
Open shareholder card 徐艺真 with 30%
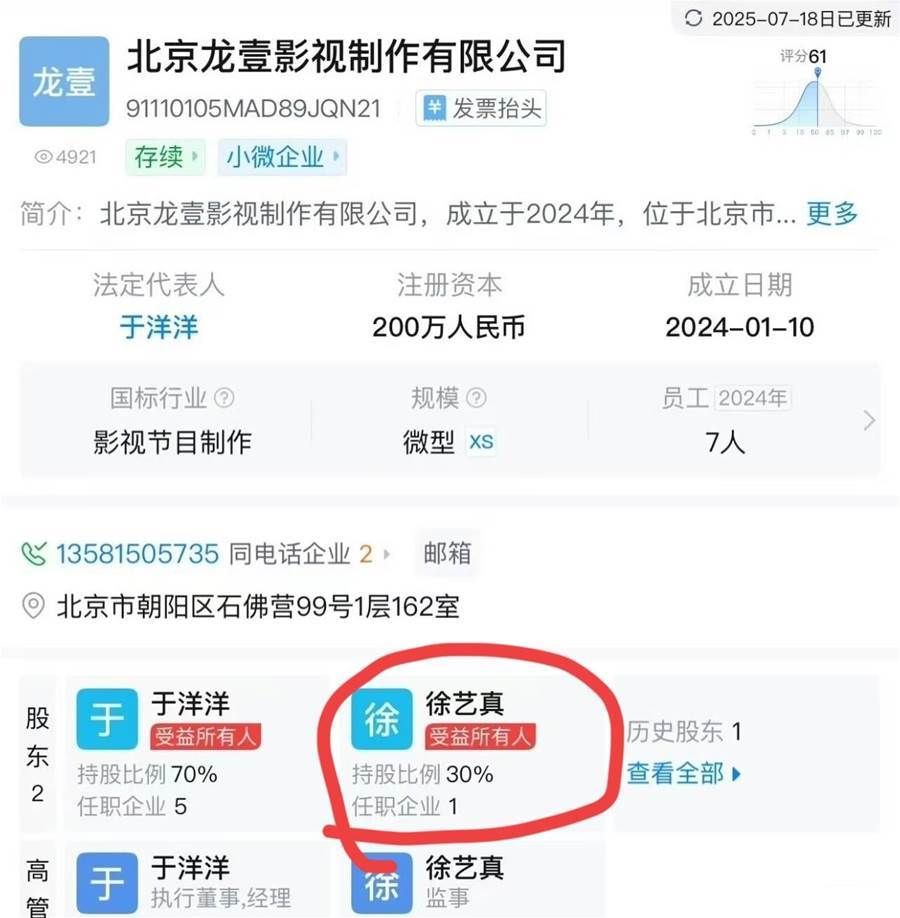coord(470,752)
